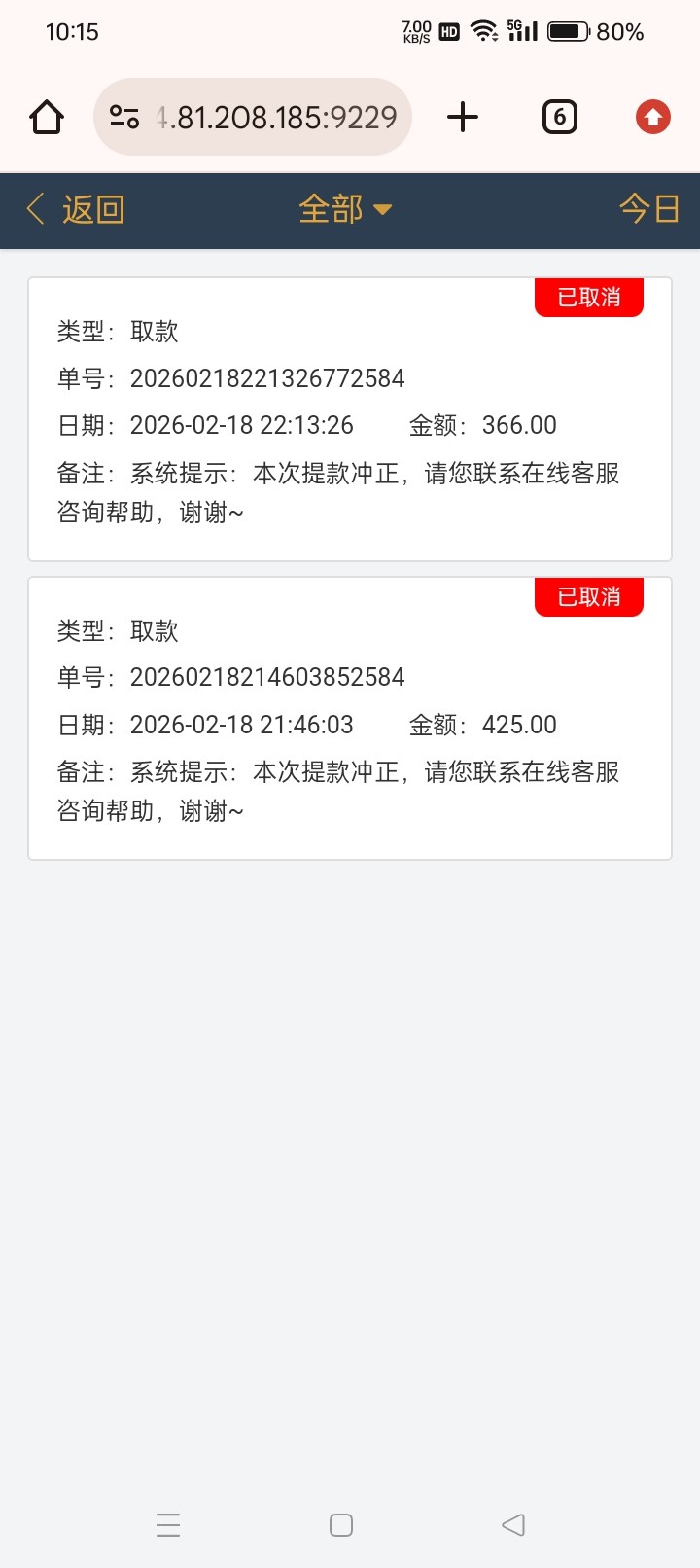This screenshot has height=1568, width=700.
Task: Open the system recent apps view
Action: click(168, 1524)
